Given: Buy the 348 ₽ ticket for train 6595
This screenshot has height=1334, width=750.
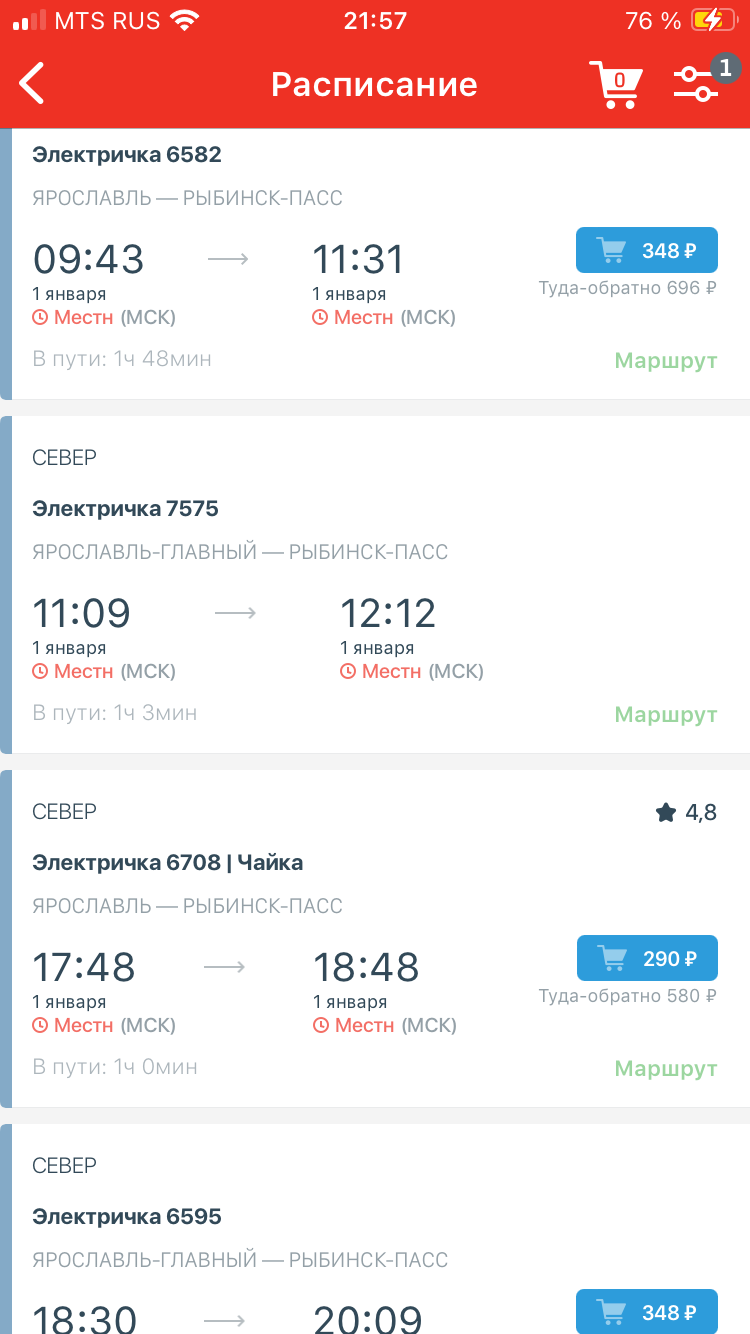Looking at the screenshot, I should [x=647, y=1311].
